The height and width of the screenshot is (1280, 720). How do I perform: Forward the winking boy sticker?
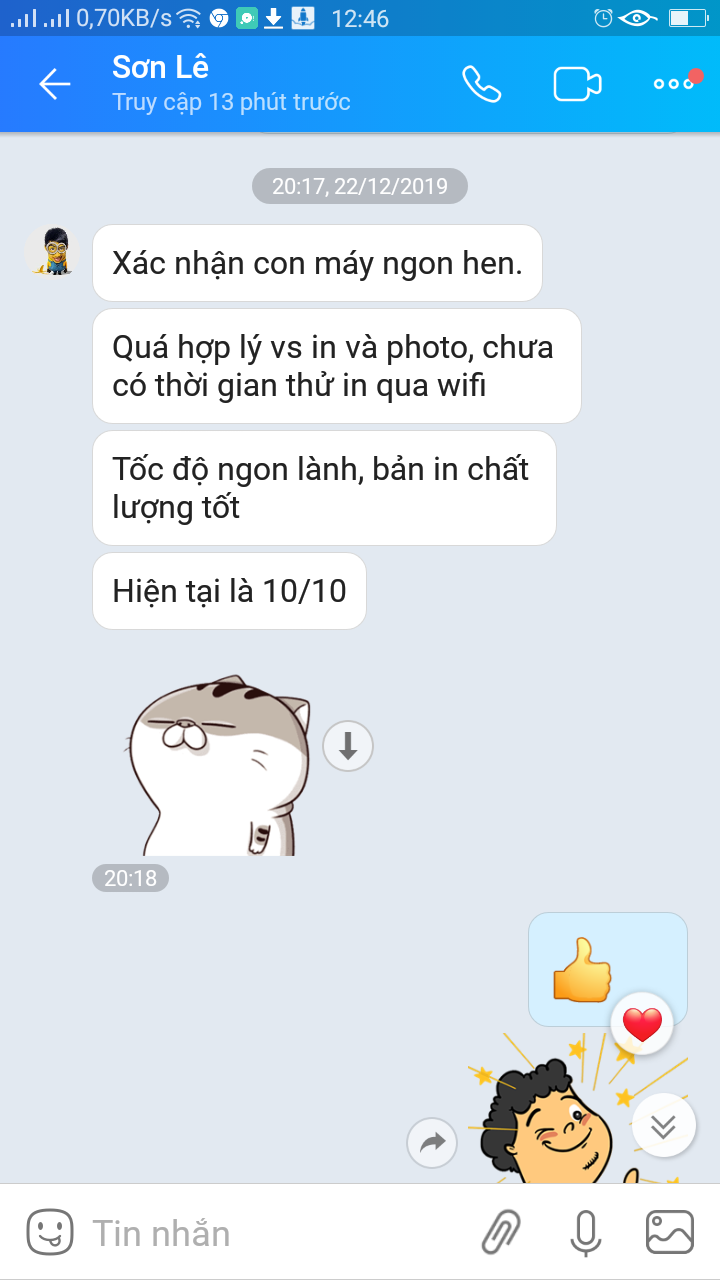tap(432, 1141)
